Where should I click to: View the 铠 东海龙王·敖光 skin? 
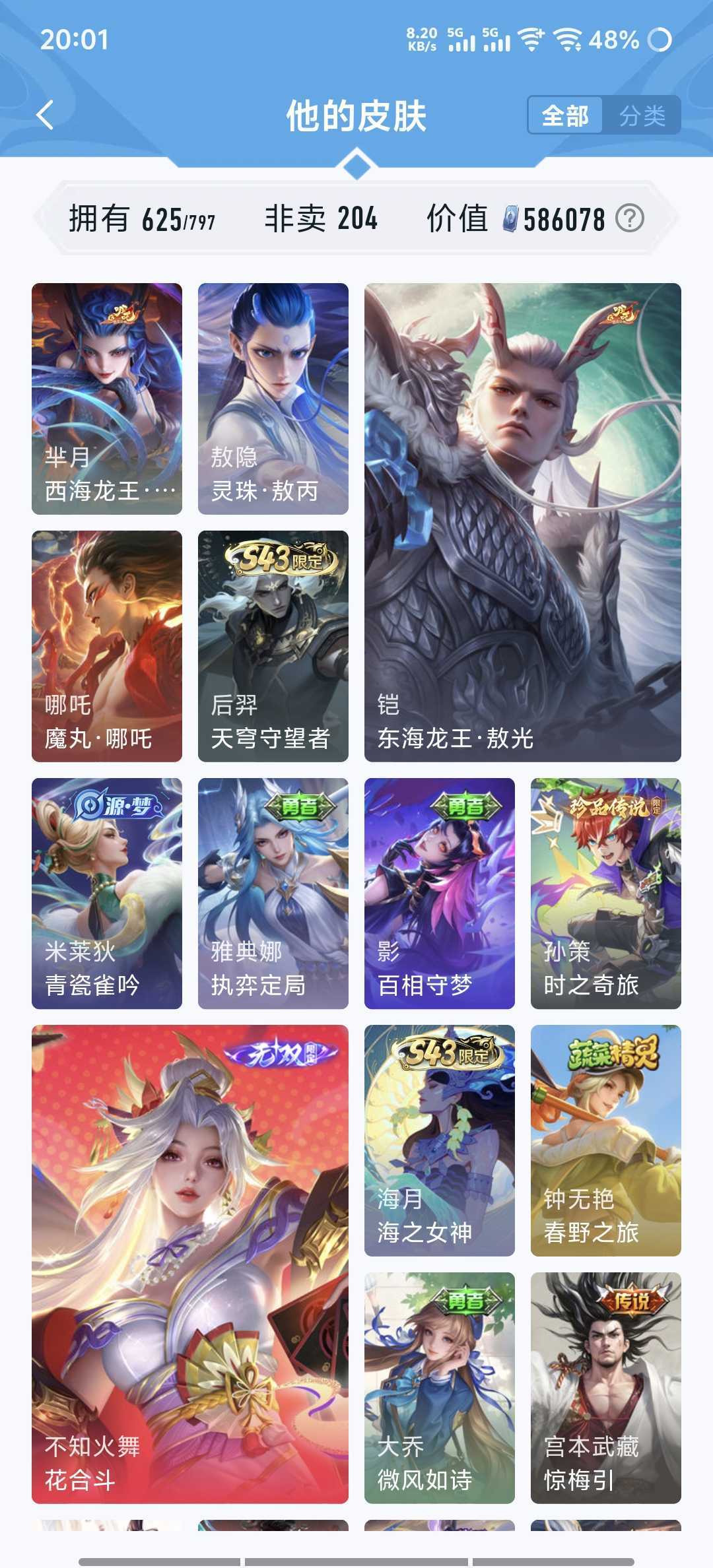(523, 522)
